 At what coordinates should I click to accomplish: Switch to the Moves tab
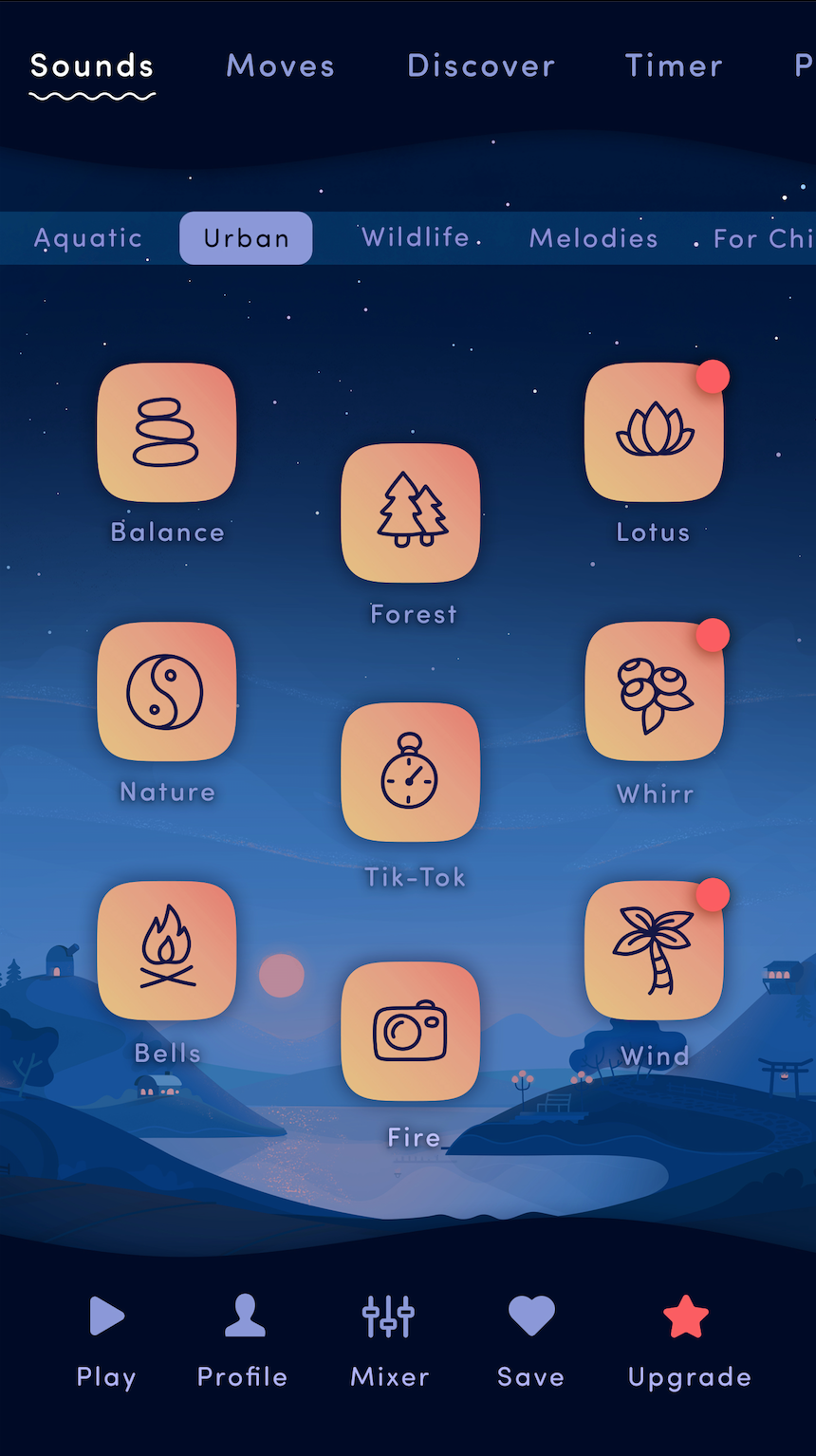(280, 65)
